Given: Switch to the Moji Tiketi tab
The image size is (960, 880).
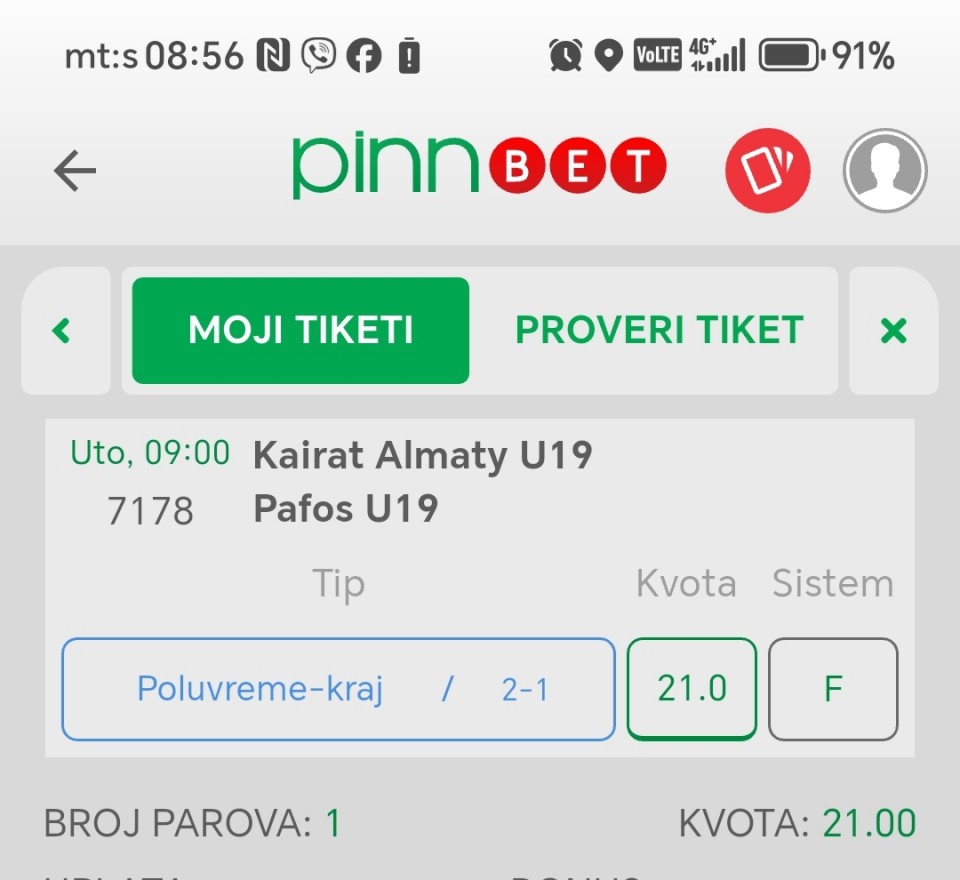Looking at the screenshot, I should (300, 330).
